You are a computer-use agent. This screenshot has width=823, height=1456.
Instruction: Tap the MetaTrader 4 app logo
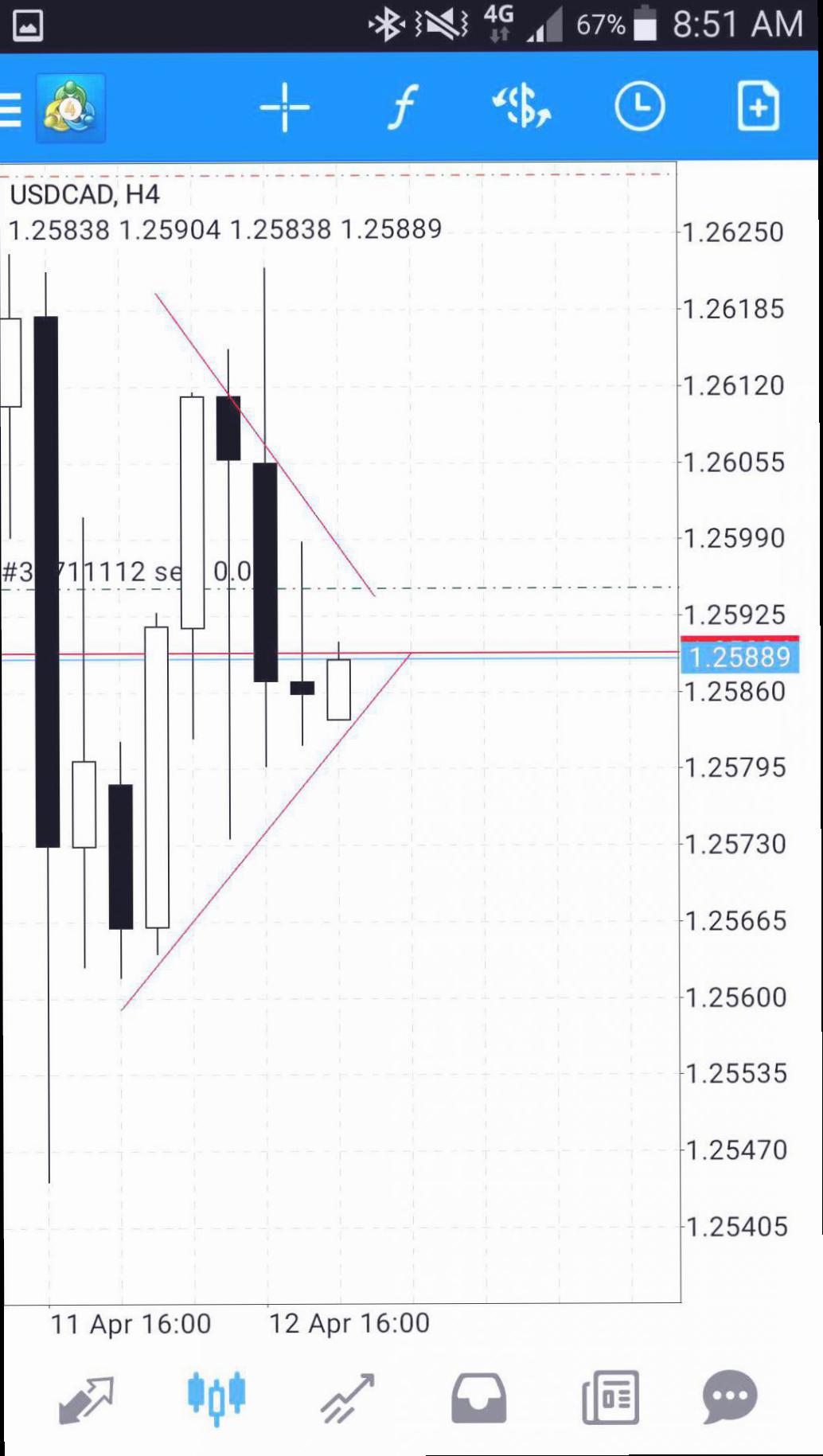pos(70,108)
